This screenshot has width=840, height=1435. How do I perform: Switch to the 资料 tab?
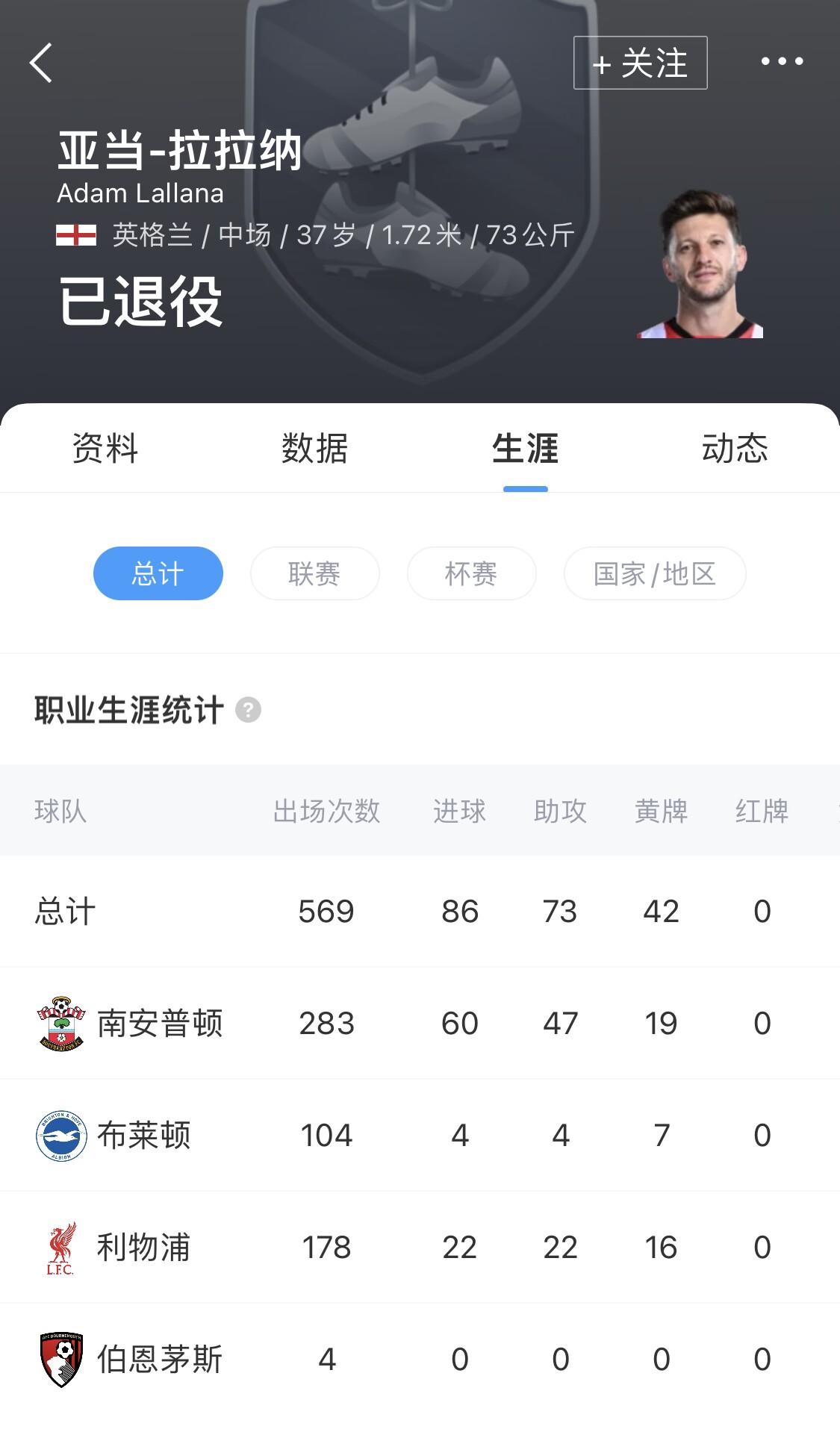click(105, 449)
